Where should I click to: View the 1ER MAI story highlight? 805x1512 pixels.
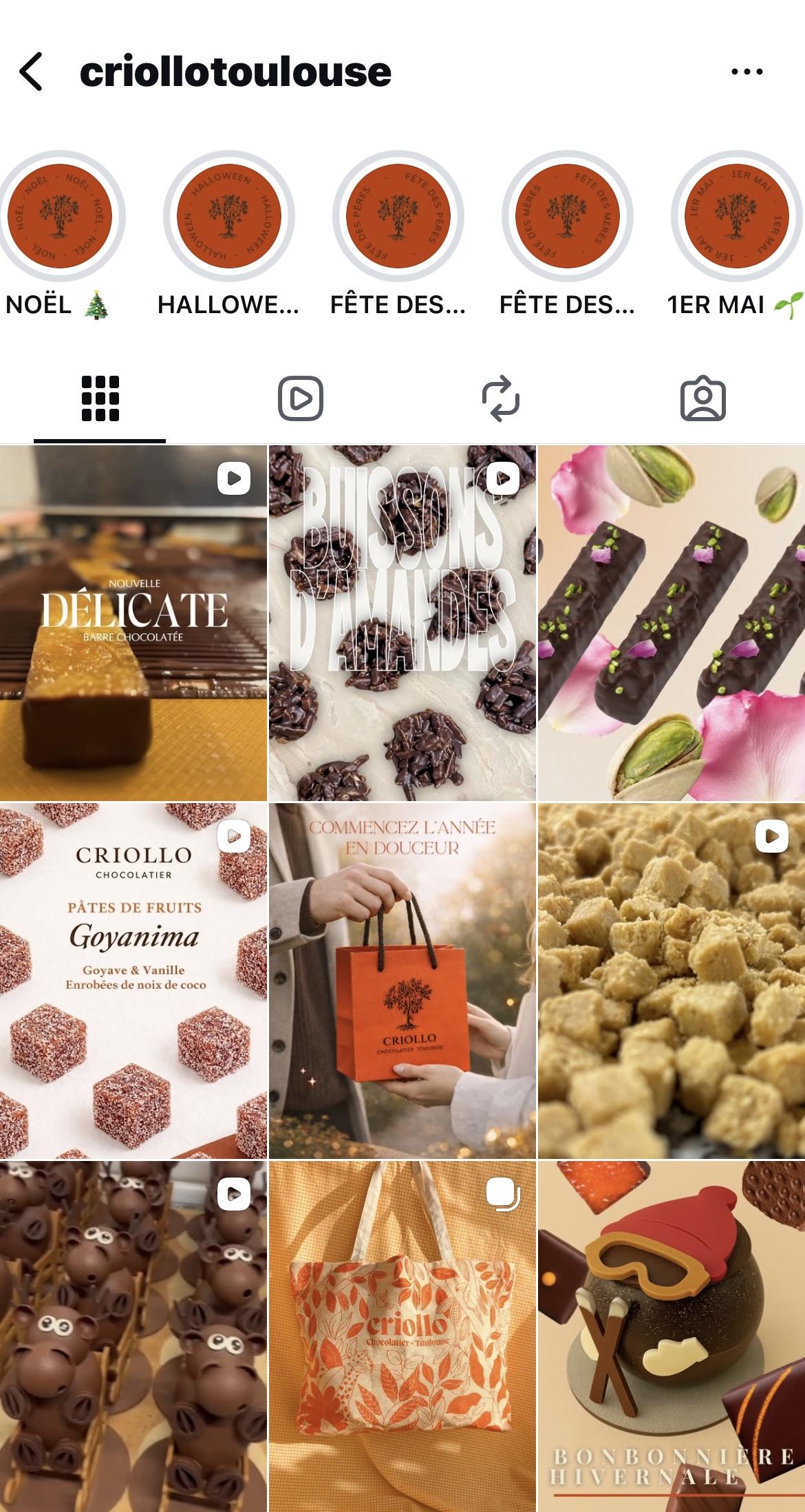[x=736, y=217]
